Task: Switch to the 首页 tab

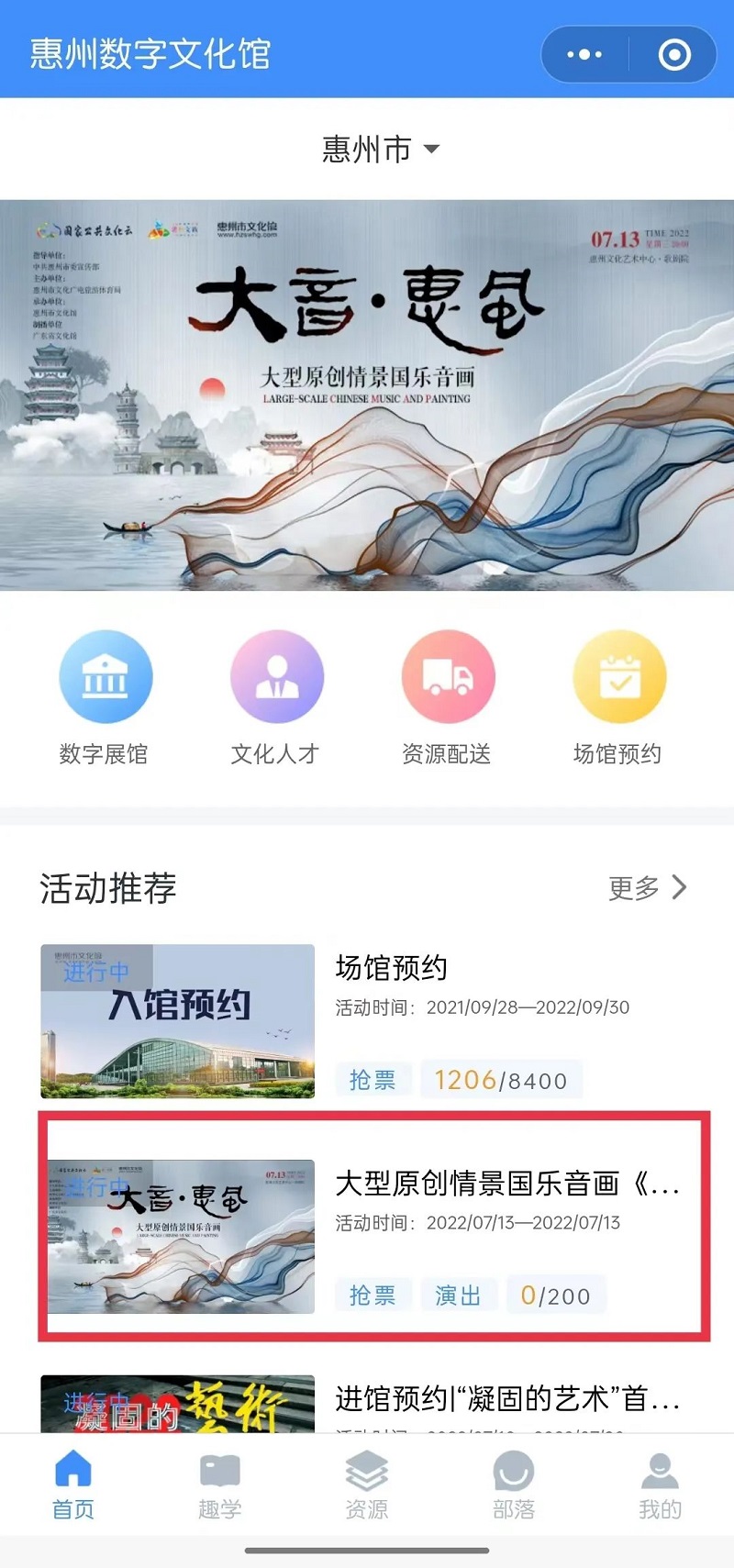Action: click(x=73, y=1485)
